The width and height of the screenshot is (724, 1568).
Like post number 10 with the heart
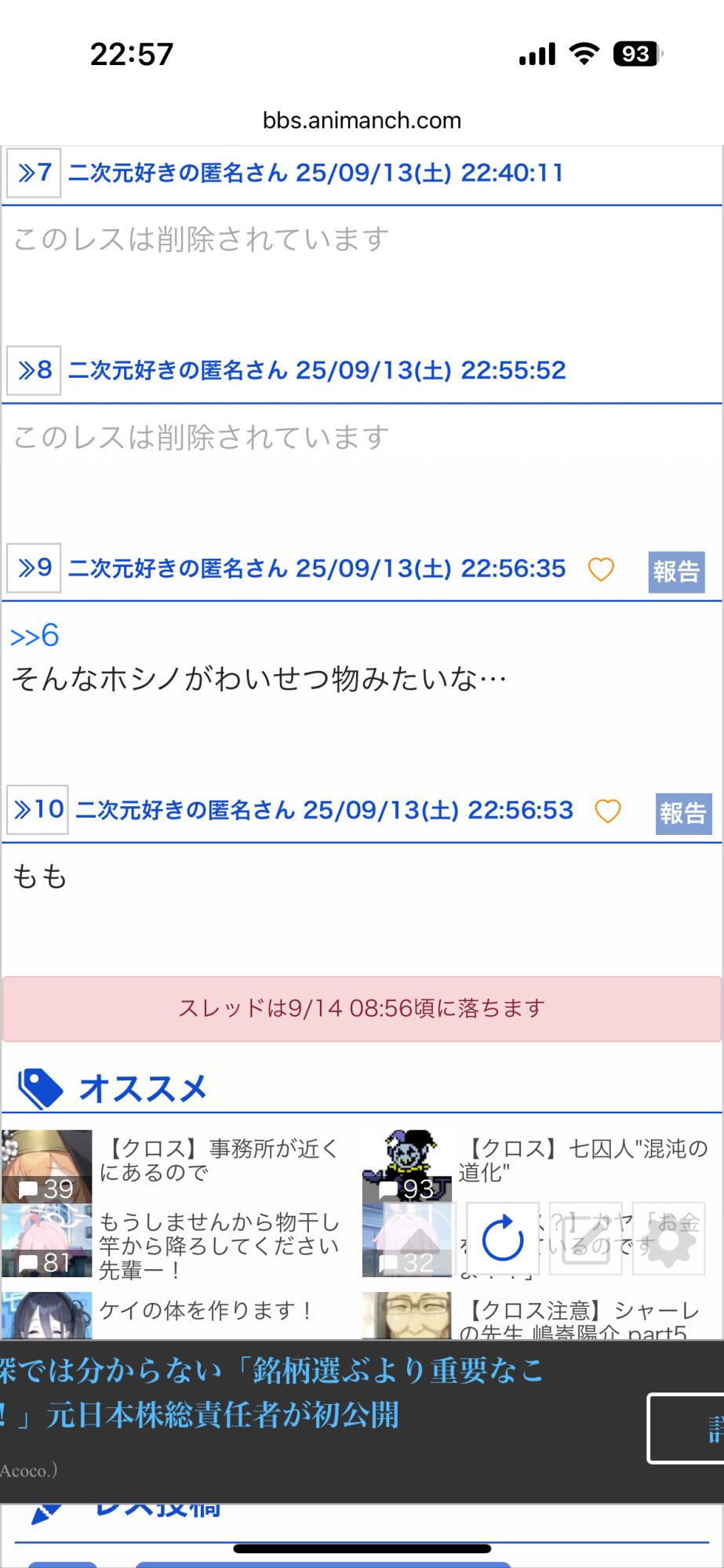pyautogui.click(x=608, y=811)
